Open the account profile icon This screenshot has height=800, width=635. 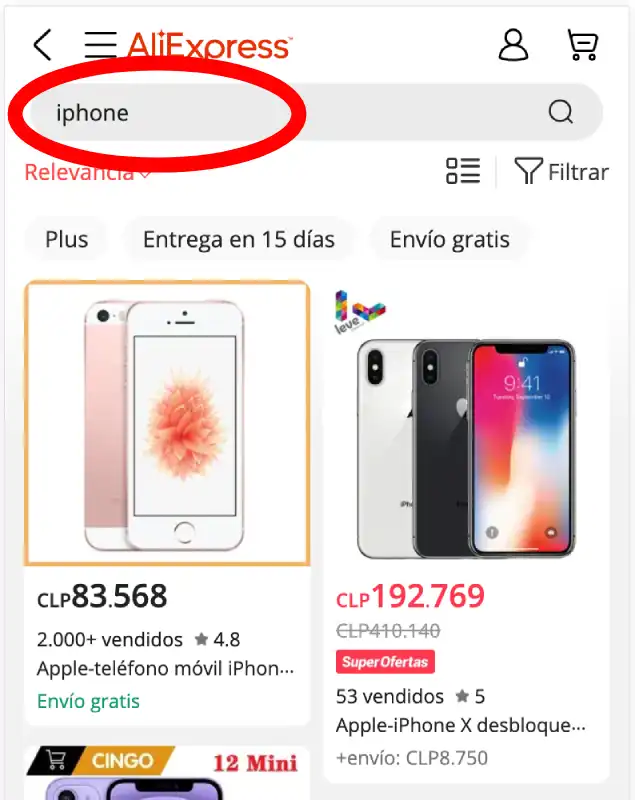(x=513, y=45)
